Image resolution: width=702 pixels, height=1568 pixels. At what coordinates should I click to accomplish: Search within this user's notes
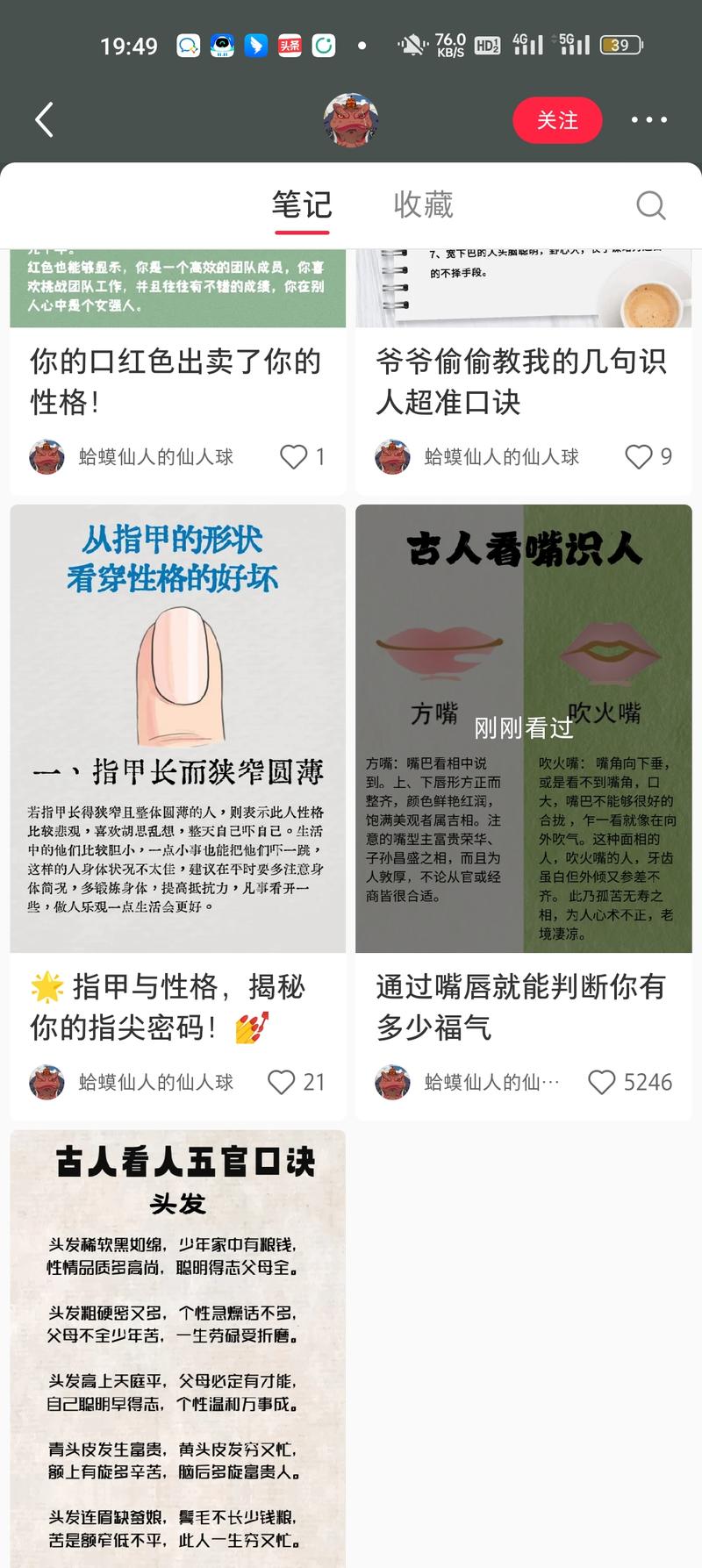pos(650,205)
